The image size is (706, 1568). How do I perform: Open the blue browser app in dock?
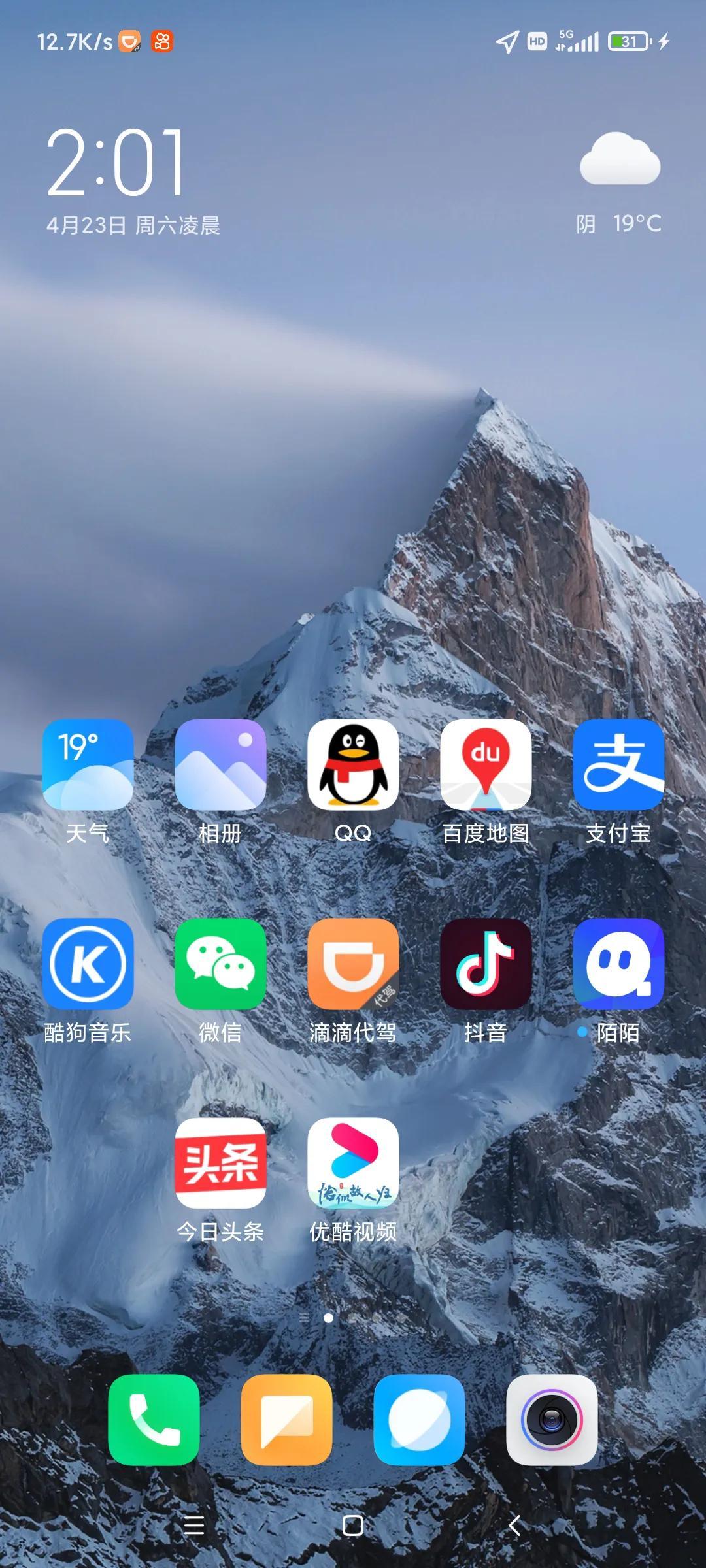click(x=419, y=1420)
